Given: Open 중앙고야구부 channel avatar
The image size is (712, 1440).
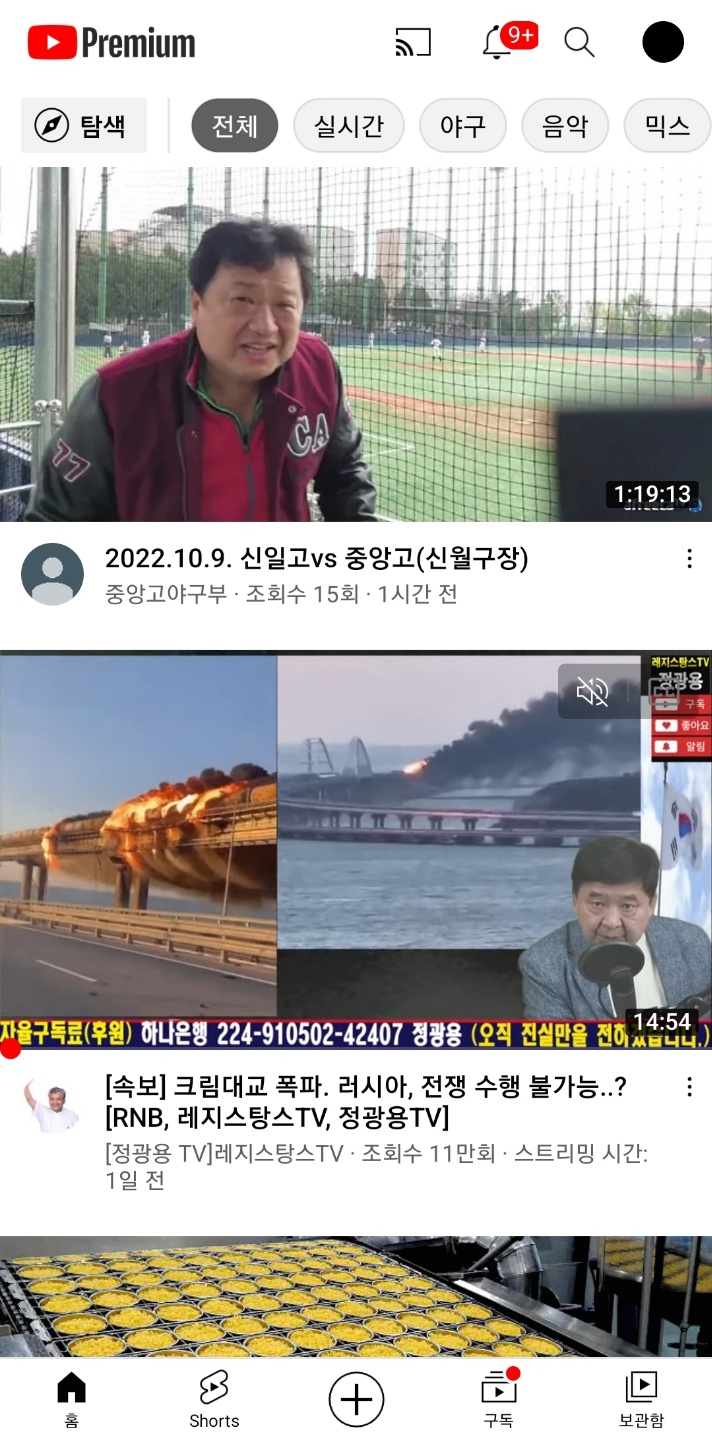Looking at the screenshot, I should [x=52, y=574].
